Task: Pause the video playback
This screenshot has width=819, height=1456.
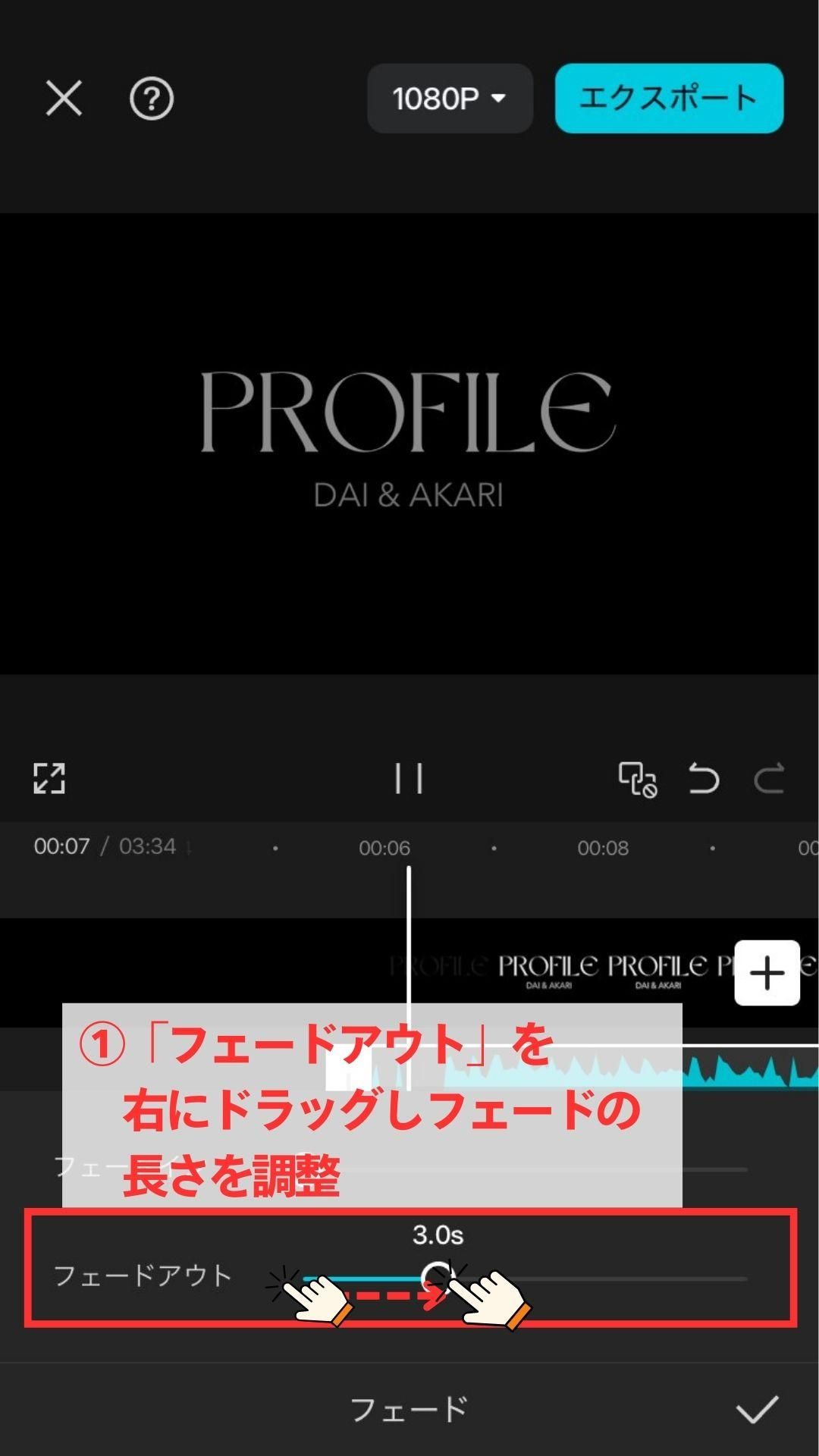Action: [409, 779]
